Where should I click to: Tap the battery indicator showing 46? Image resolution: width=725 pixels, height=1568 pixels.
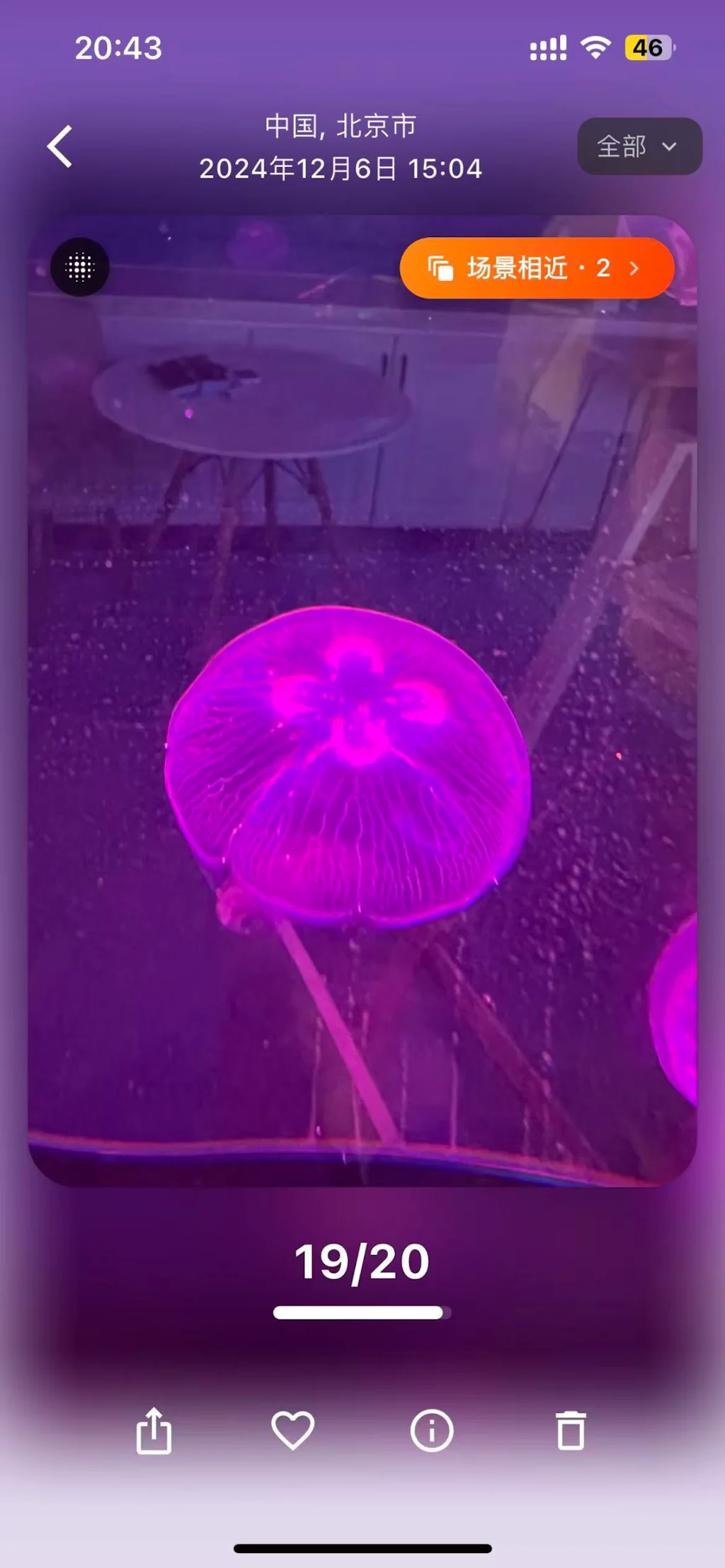pyautogui.click(x=645, y=47)
